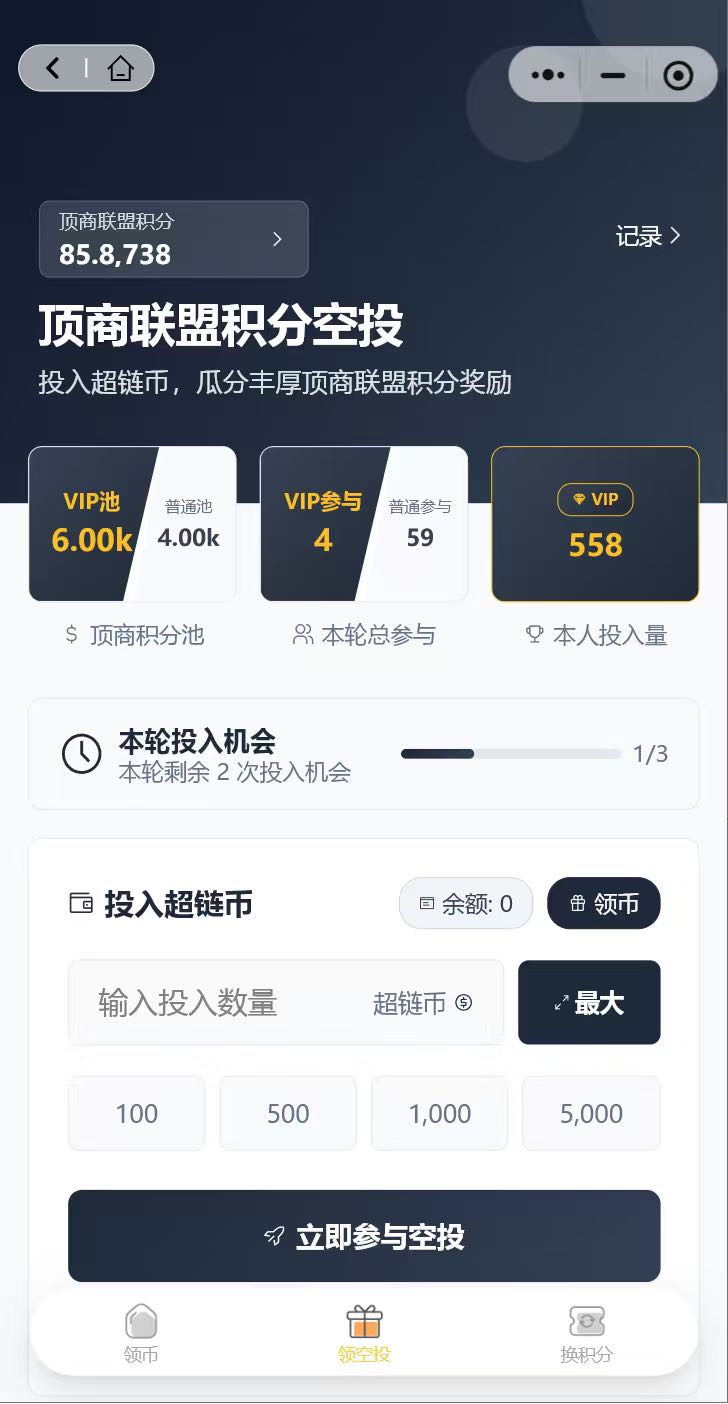Switch to the 领币 tab at bottom left
The image size is (728, 1404).
click(x=141, y=1332)
